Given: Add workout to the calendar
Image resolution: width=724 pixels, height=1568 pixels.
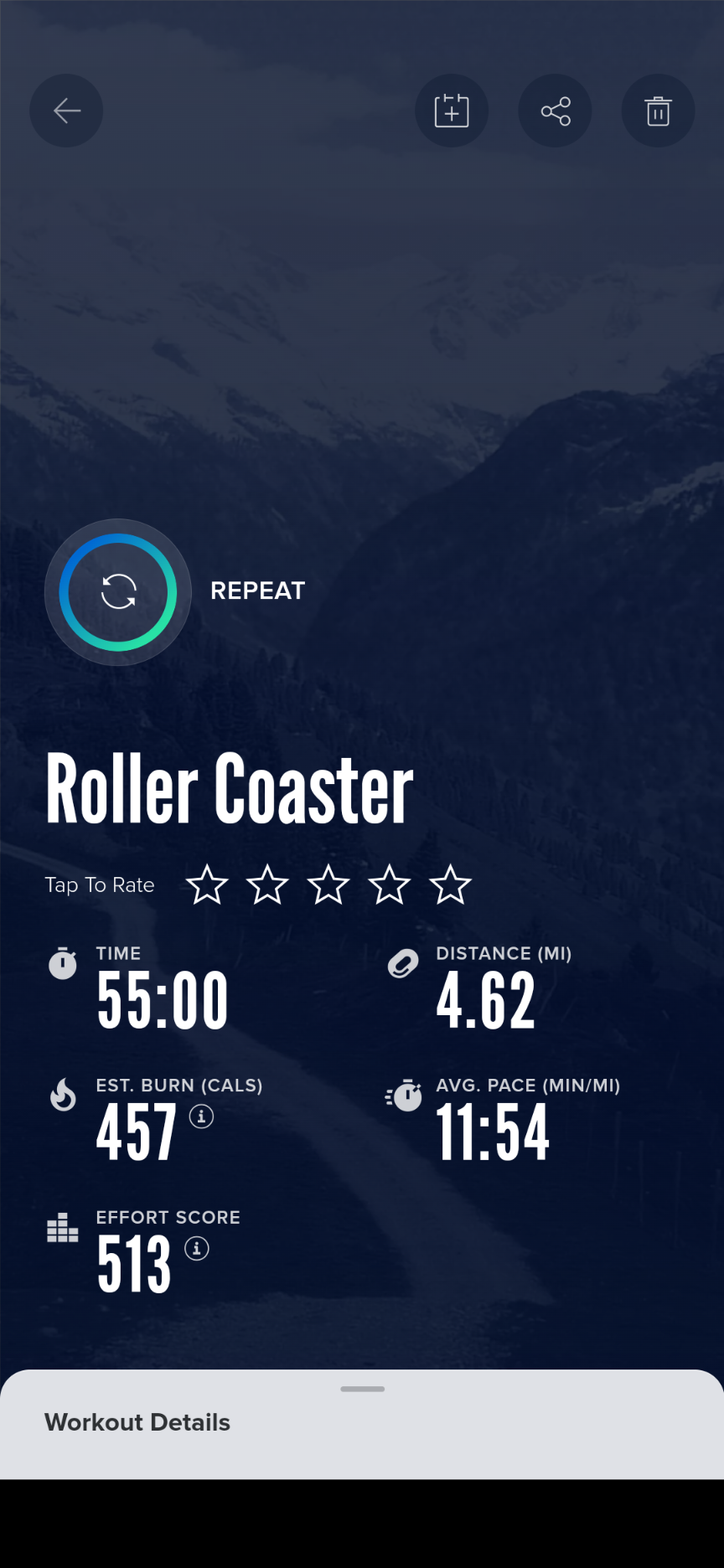Looking at the screenshot, I should 452,111.
